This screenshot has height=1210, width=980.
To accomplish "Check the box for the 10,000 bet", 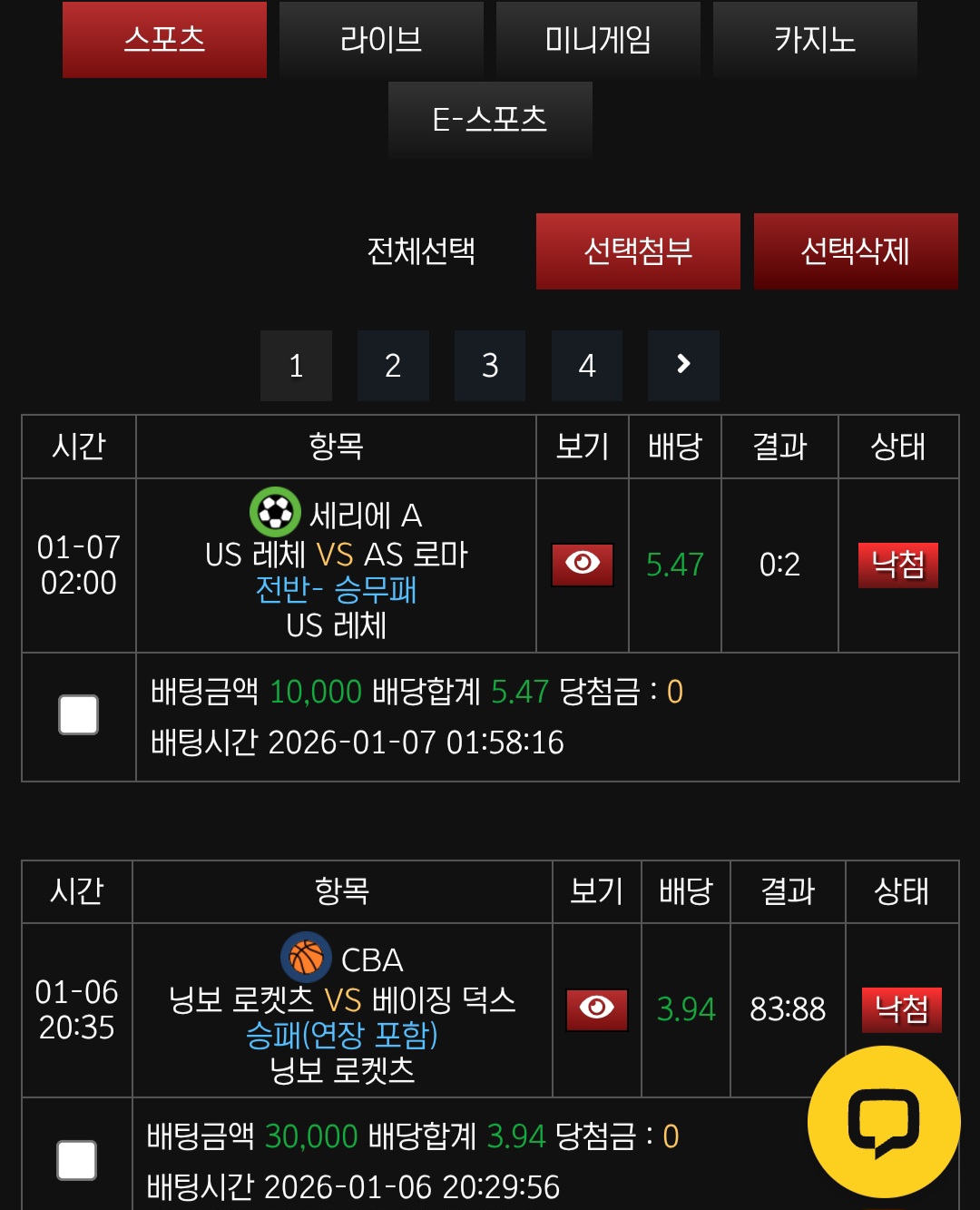I will pyautogui.click(x=79, y=715).
